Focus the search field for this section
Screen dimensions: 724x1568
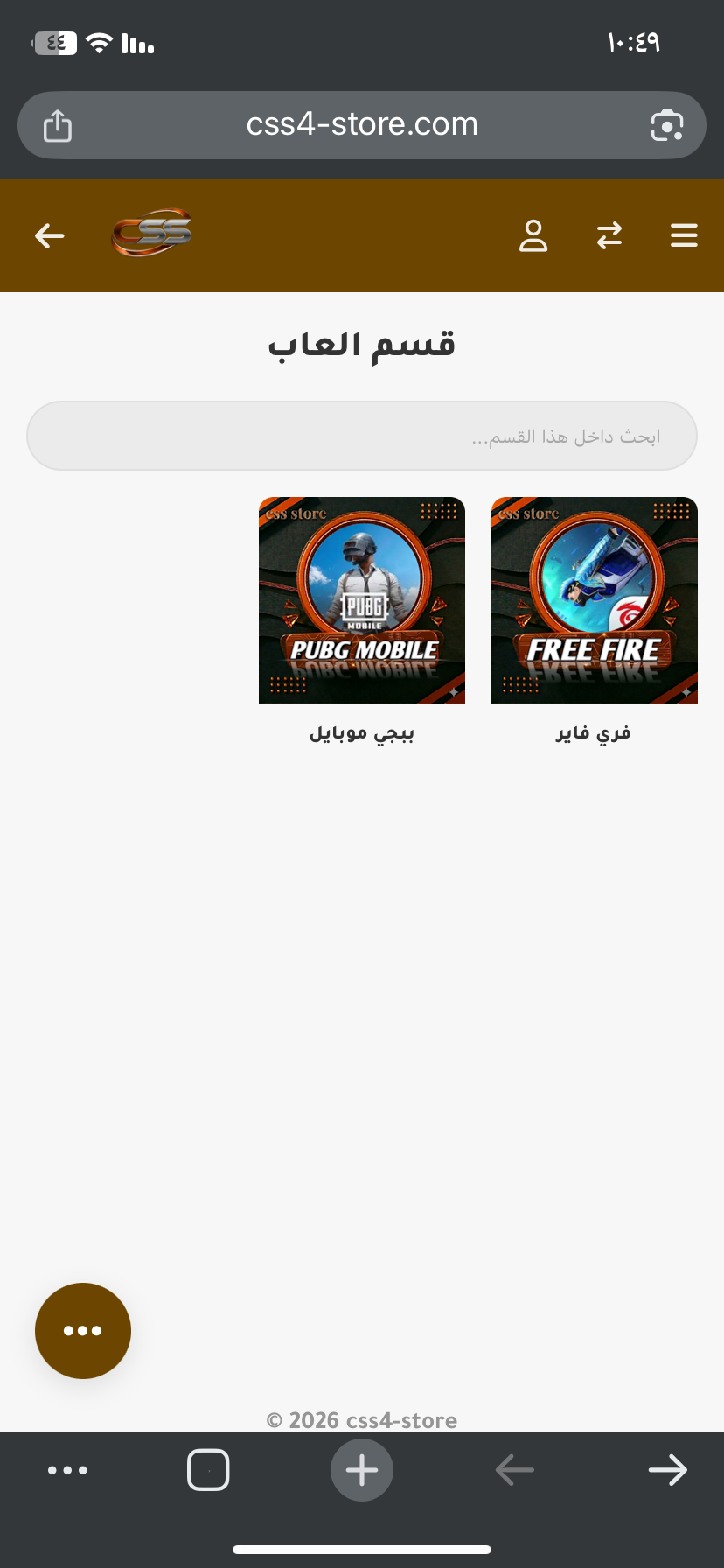[362, 436]
